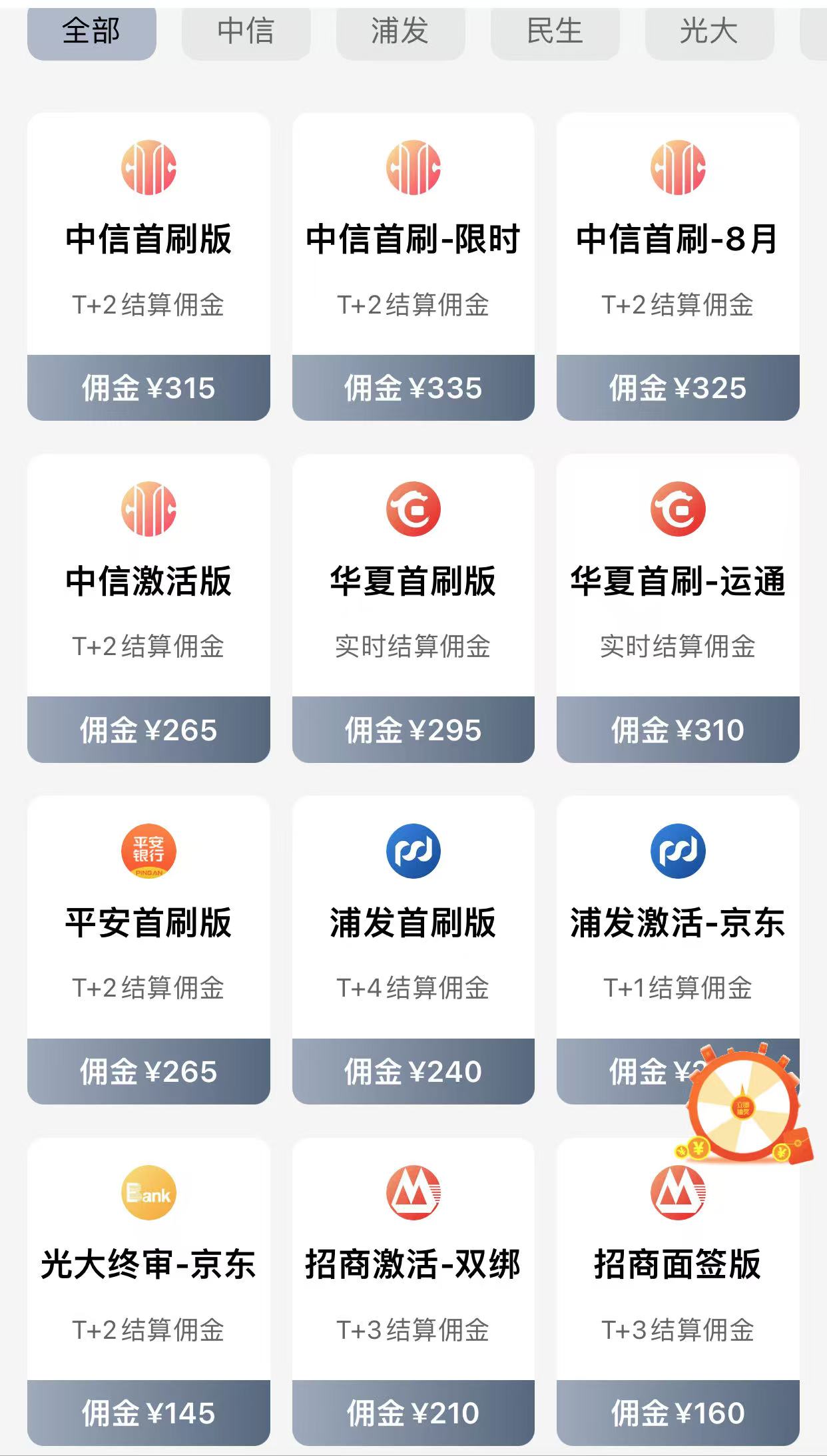The image size is (827, 1456).
Task: Click the 佣金 ¥315 commission button
Action: (x=148, y=386)
